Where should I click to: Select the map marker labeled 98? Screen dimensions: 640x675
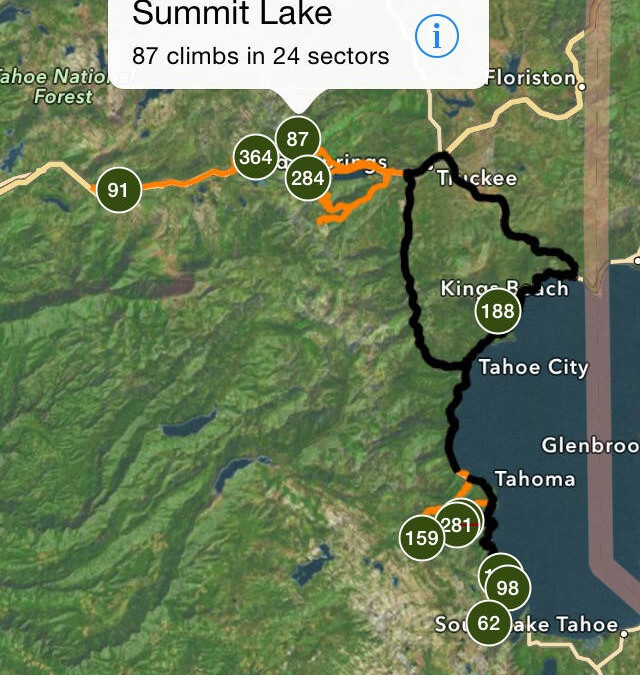508,588
